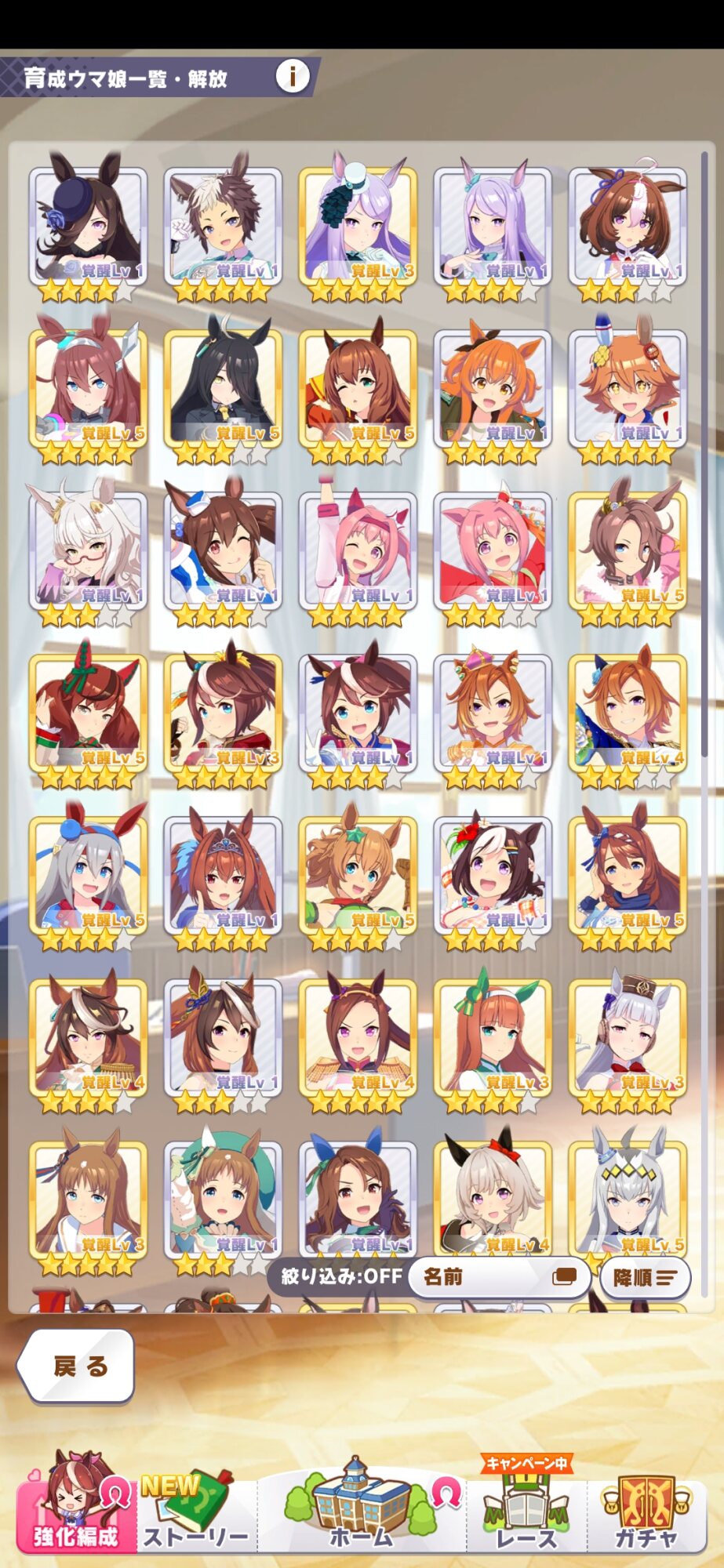Select the gray-haired girl with blue headband

88,877
